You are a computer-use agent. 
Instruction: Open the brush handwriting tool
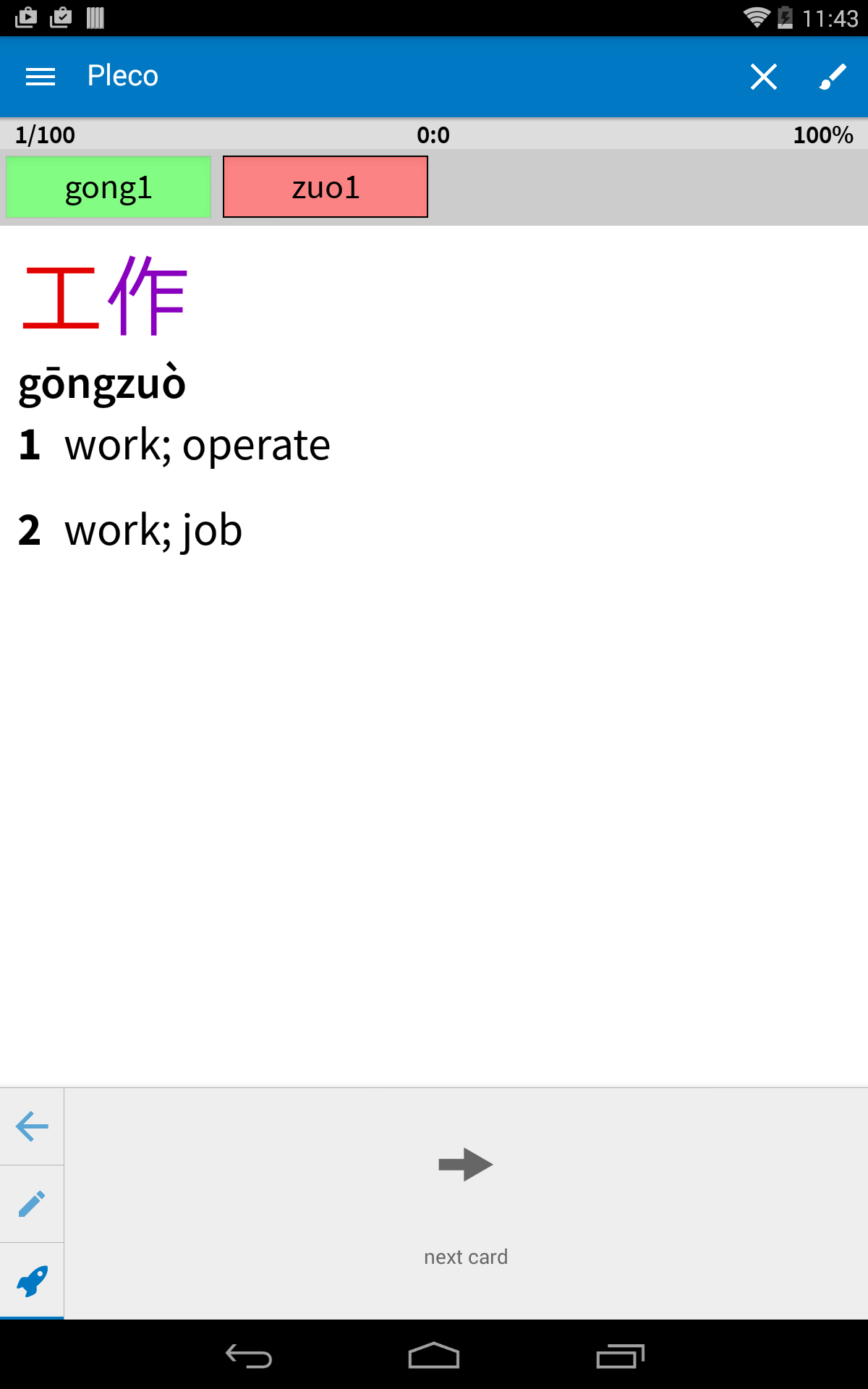pos(833,76)
